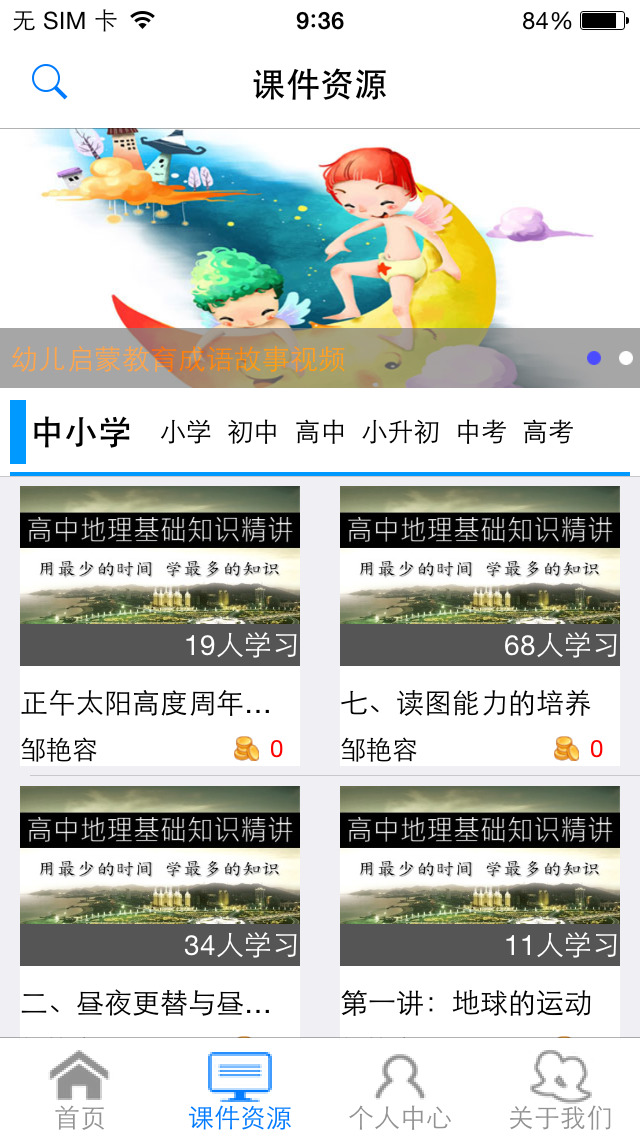Switch to the 高考 category
This screenshot has width=640, height=1136.
(x=548, y=432)
